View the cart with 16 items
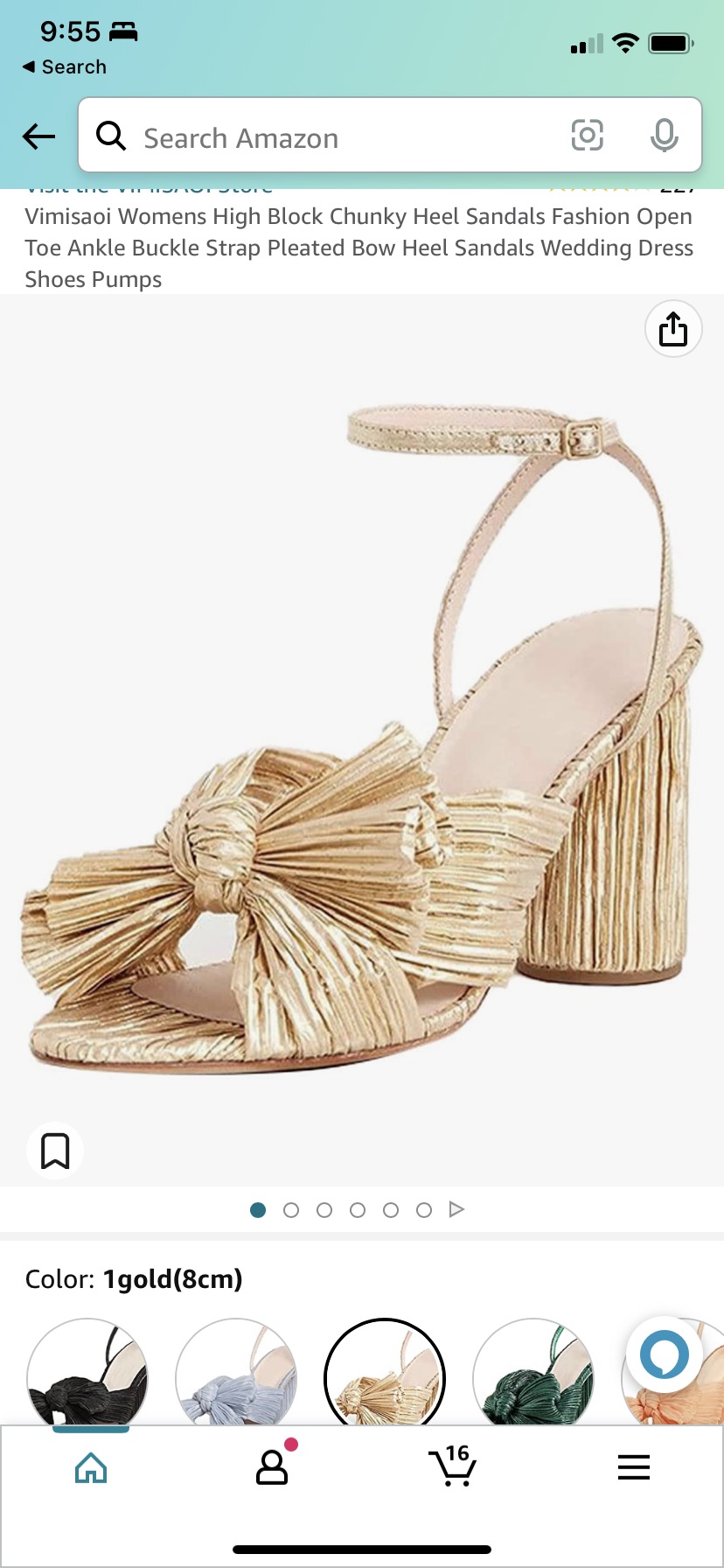 tap(452, 1466)
